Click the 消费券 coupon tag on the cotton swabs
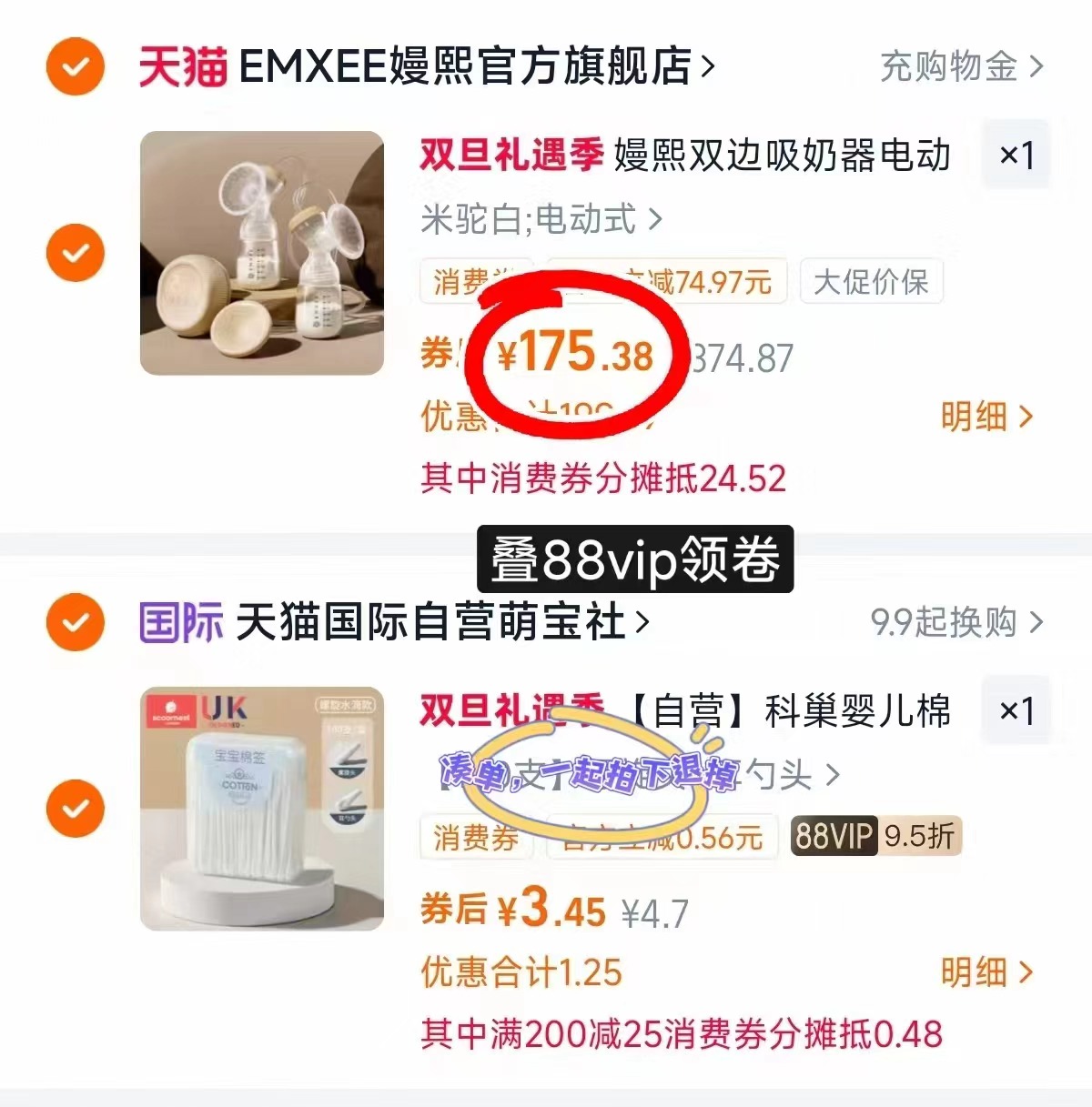 click(x=475, y=838)
